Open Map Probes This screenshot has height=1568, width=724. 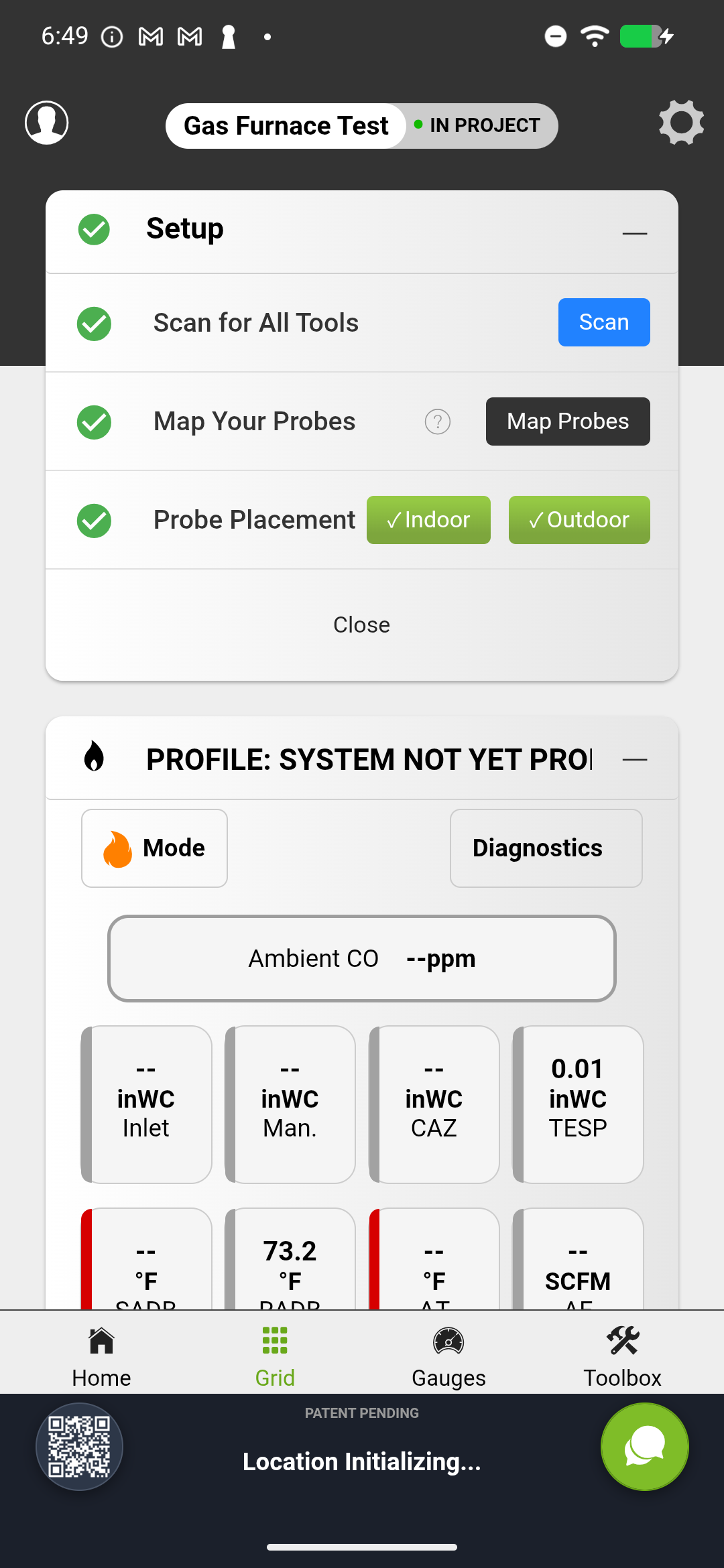(x=567, y=421)
